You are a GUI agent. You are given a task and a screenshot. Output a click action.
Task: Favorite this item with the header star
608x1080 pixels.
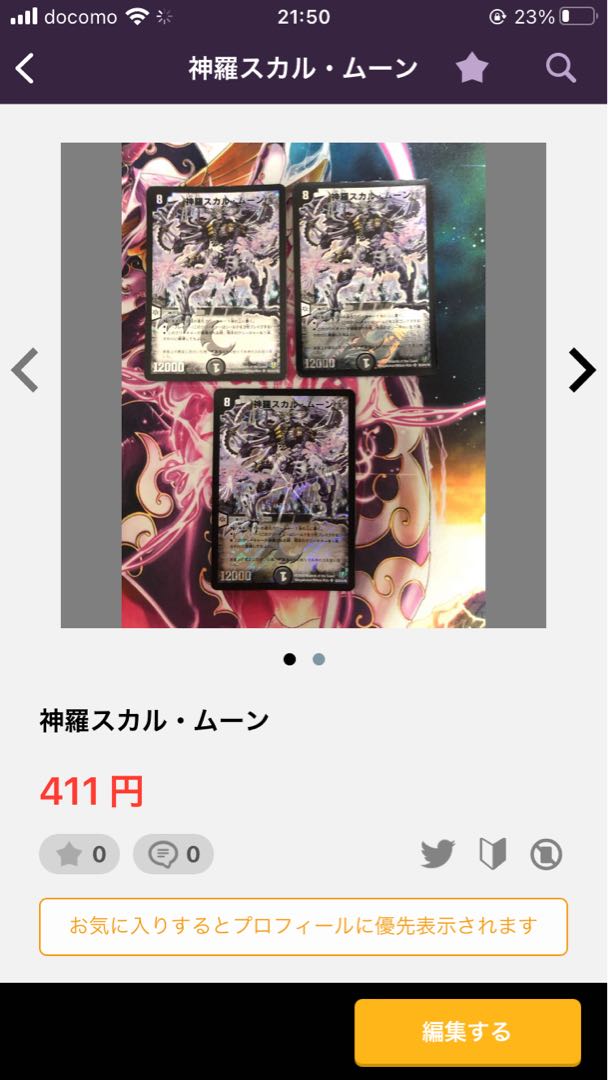(x=472, y=69)
